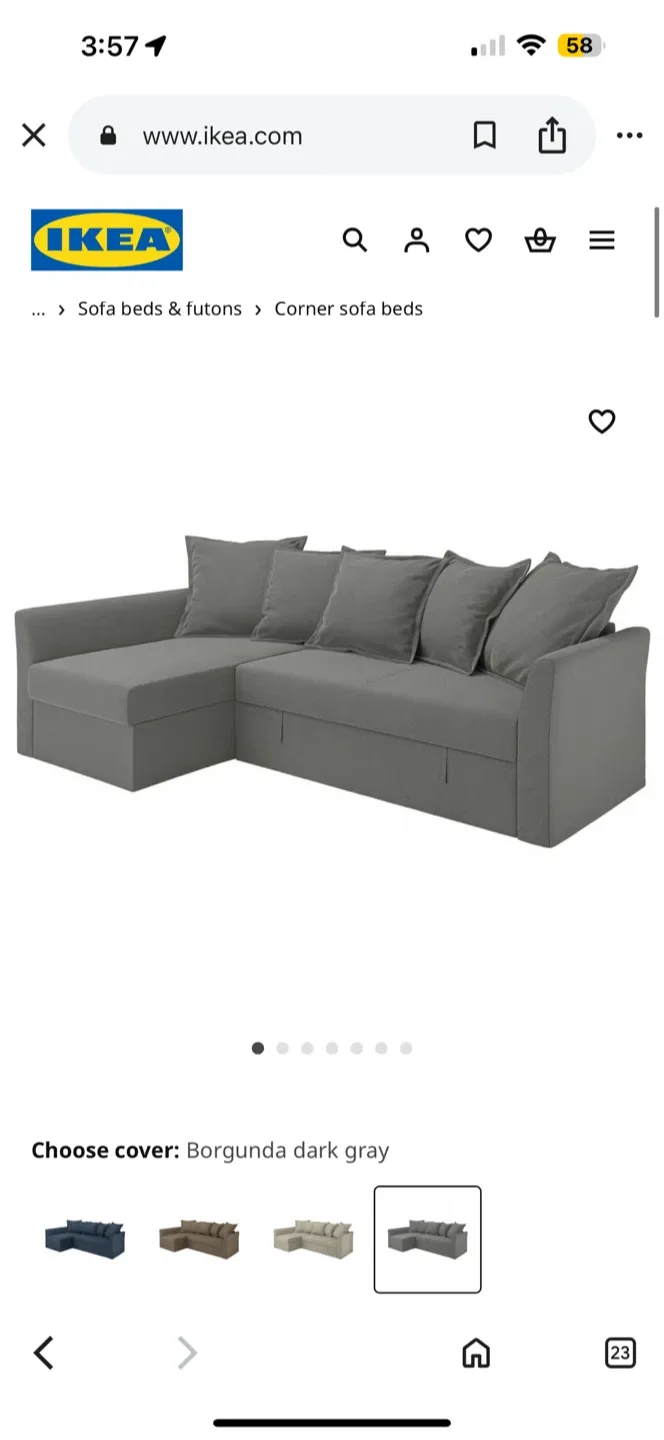Image resolution: width=664 pixels, height=1440 pixels.
Task: Go to Sofa beds & futons breadcrumb
Action: [160, 309]
